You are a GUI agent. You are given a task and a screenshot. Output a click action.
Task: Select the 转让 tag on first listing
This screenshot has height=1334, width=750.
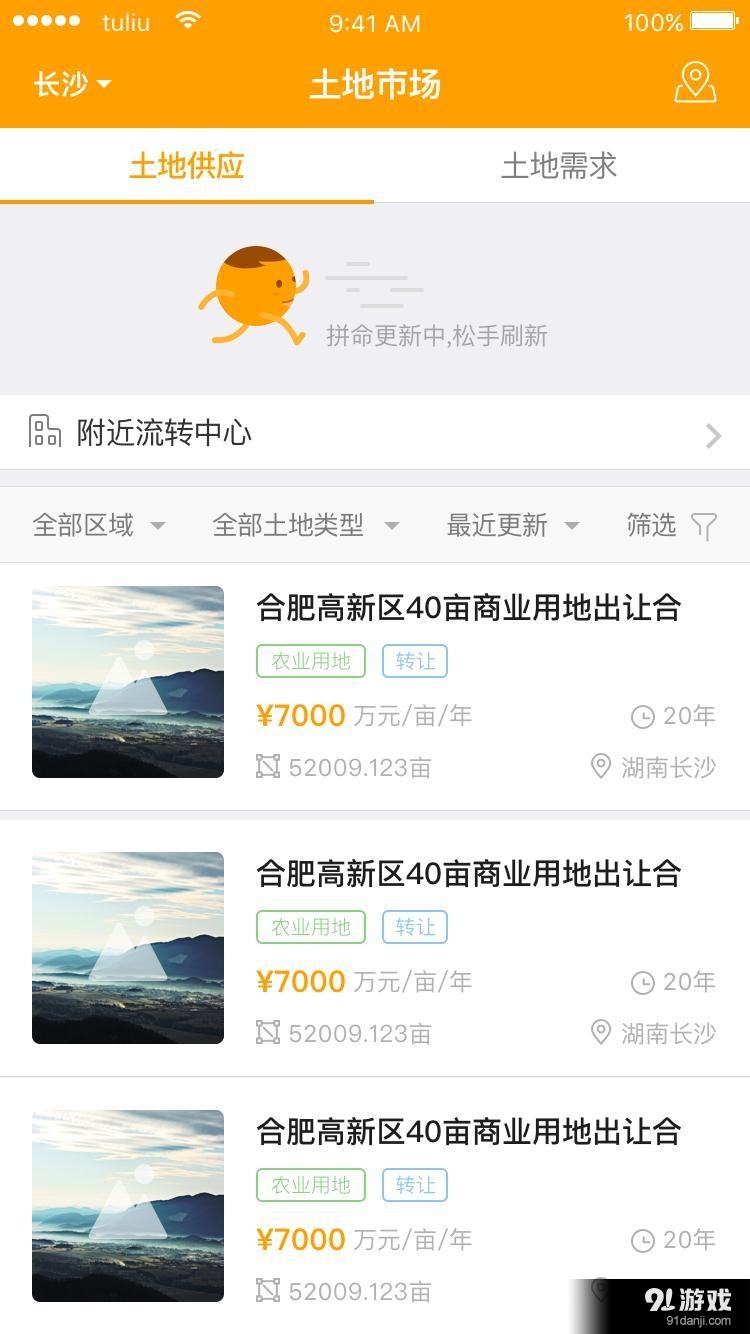[x=414, y=661]
